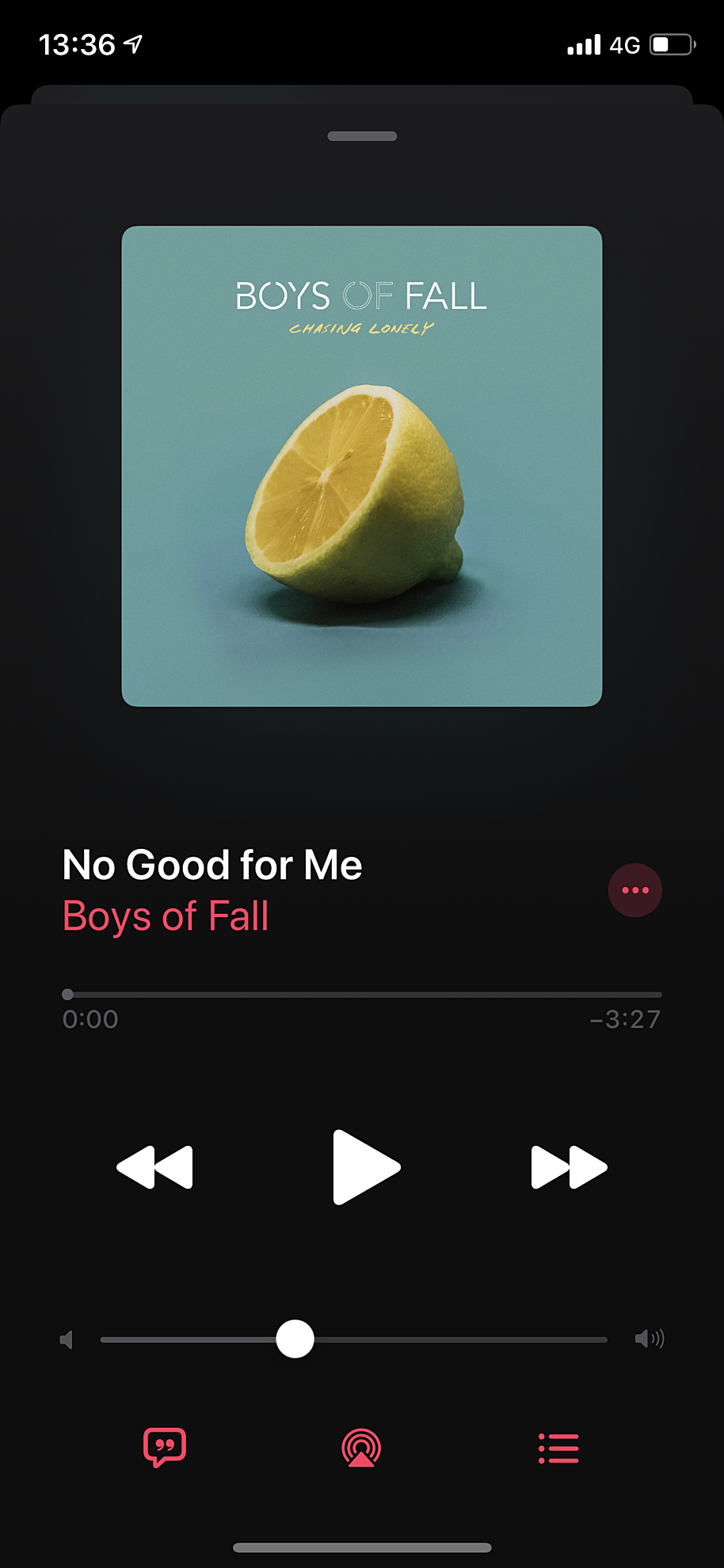Skip to the next track
The image size is (724, 1568).
coord(568,1166)
